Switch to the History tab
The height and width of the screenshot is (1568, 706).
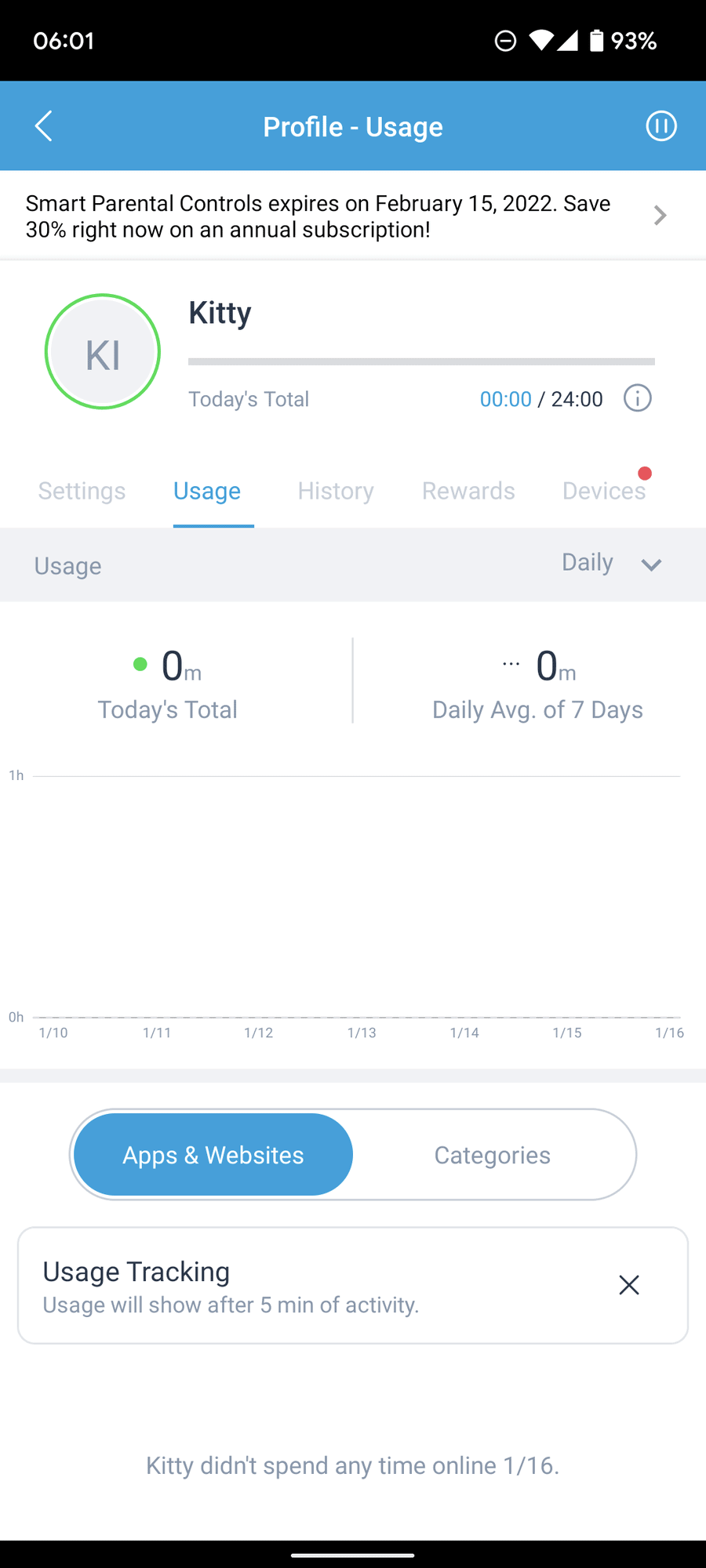tap(336, 491)
